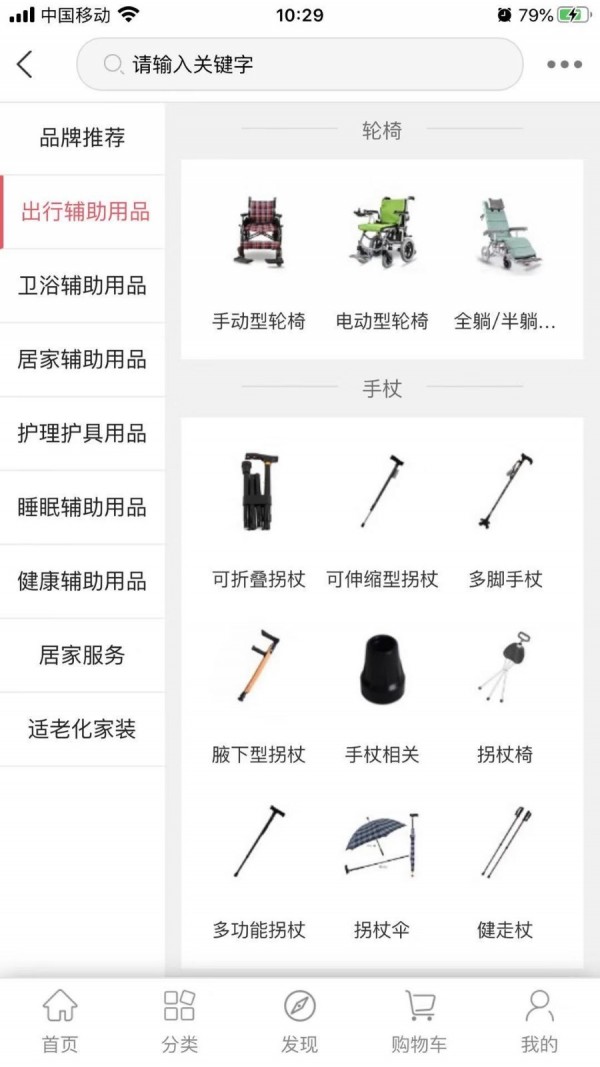Browse 多脚手杖 items
The image size is (600, 1067).
pyautogui.click(x=505, y=516)
